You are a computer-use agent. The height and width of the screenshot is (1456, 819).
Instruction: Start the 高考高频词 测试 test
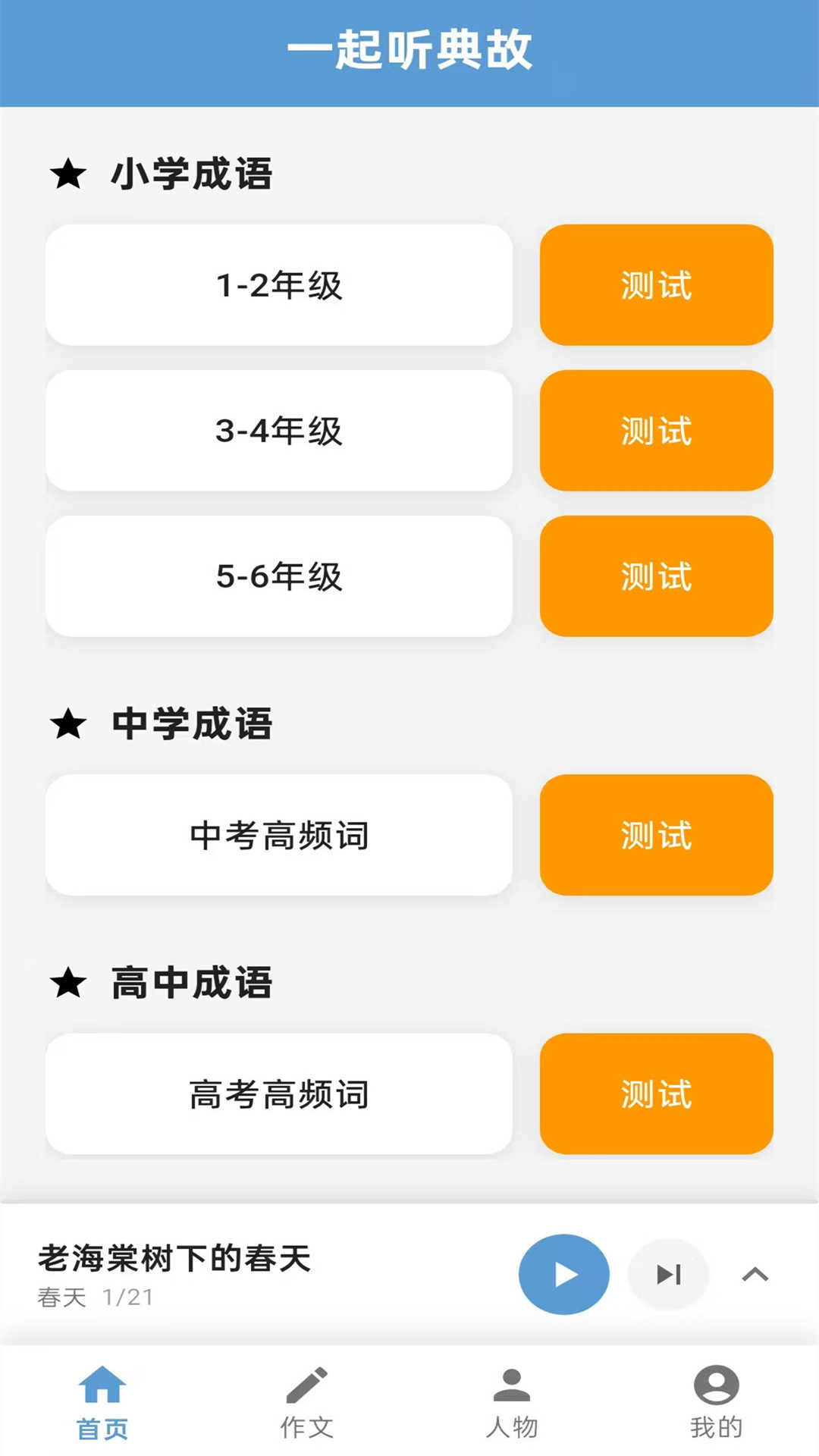(x=655, y=1094)
